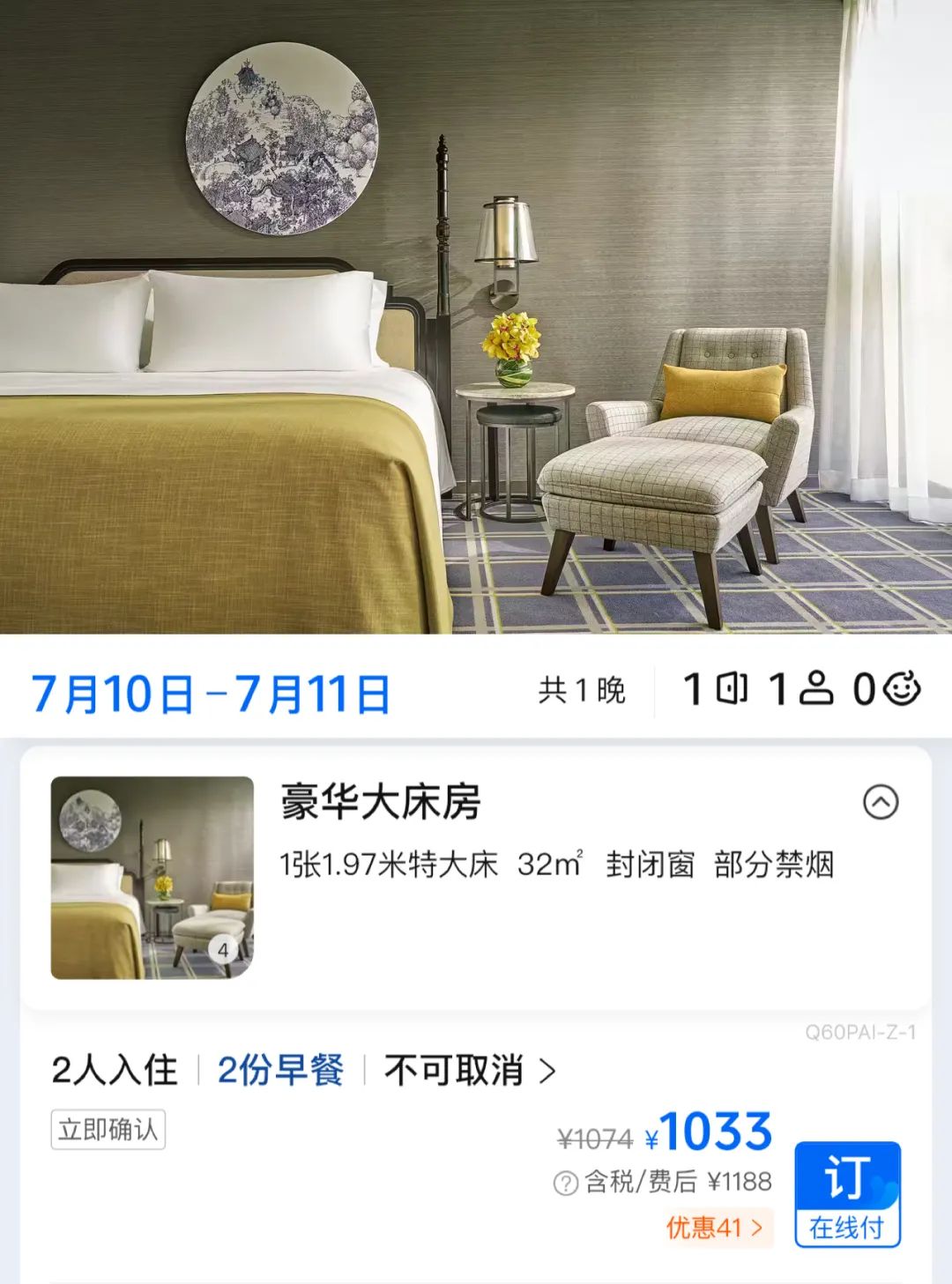Viewport: 952px width, 1284px height.
Task: Collapse the 豪华大床房 room card
Action: point(880,802)
